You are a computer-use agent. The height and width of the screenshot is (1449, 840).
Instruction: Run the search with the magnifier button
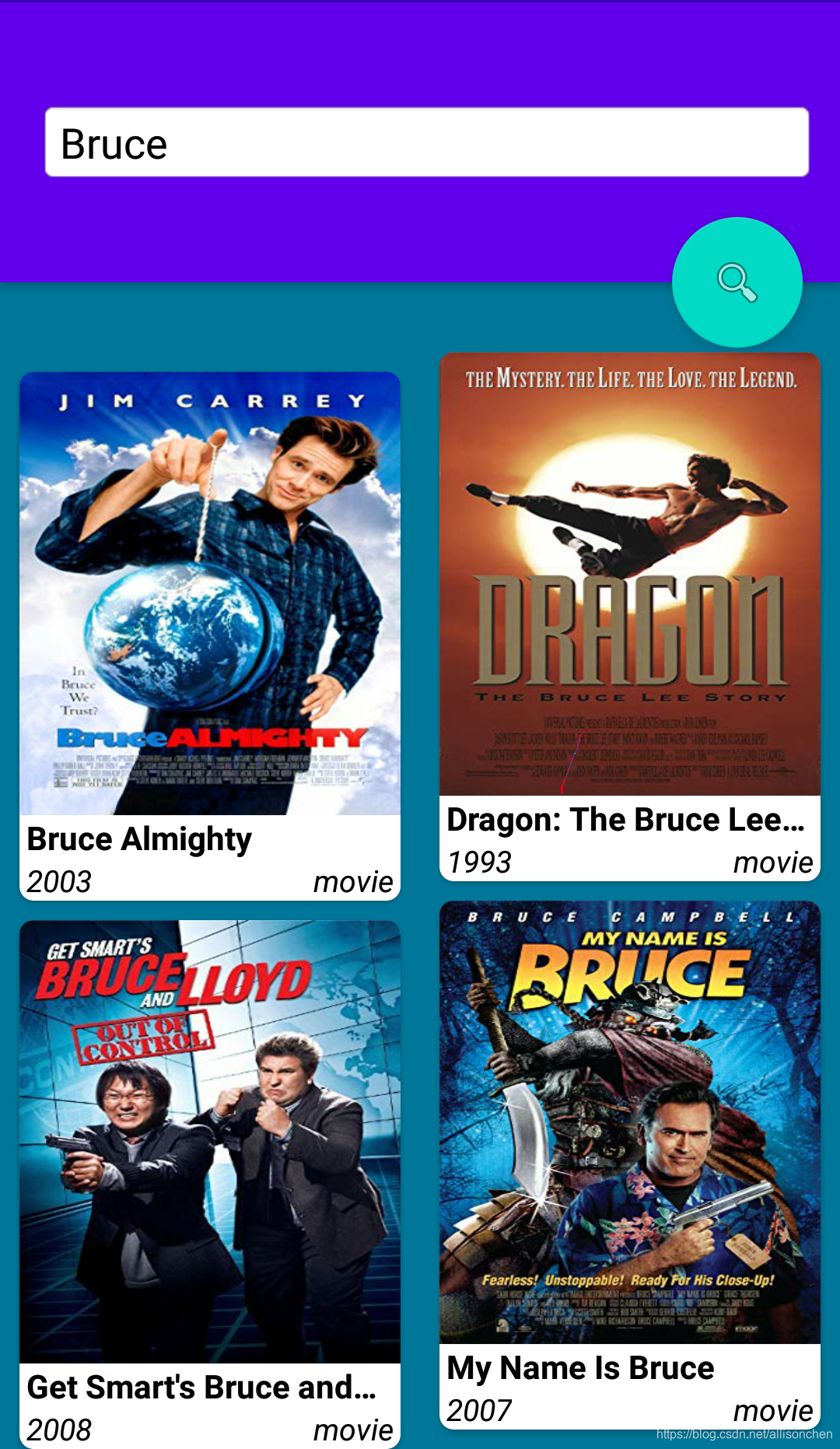click(x=737, y=282)
